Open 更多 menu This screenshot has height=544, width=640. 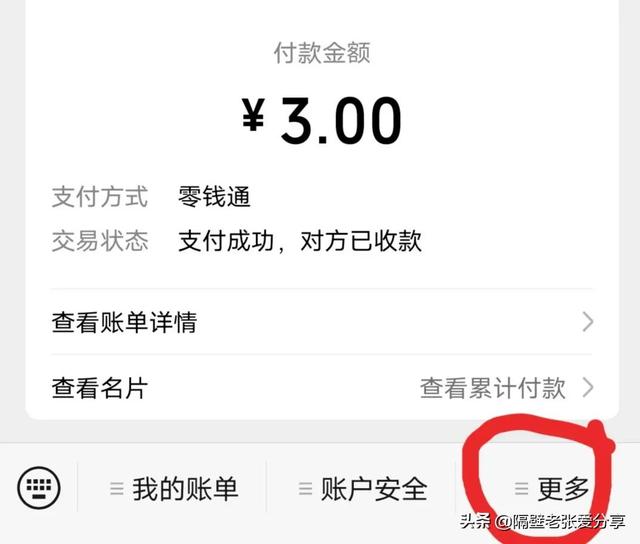pos(552,489)
